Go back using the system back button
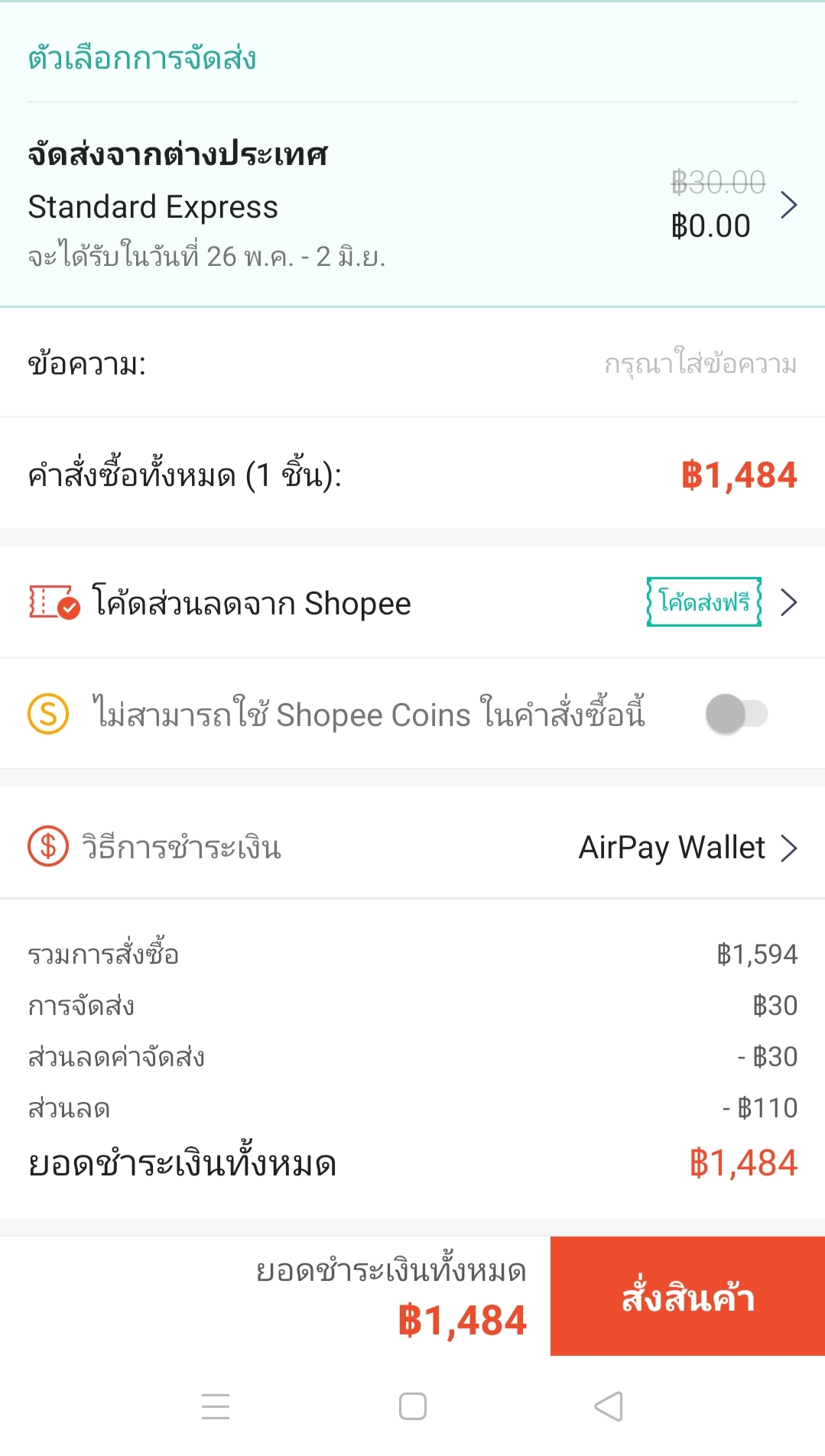 coord(609,1406)
